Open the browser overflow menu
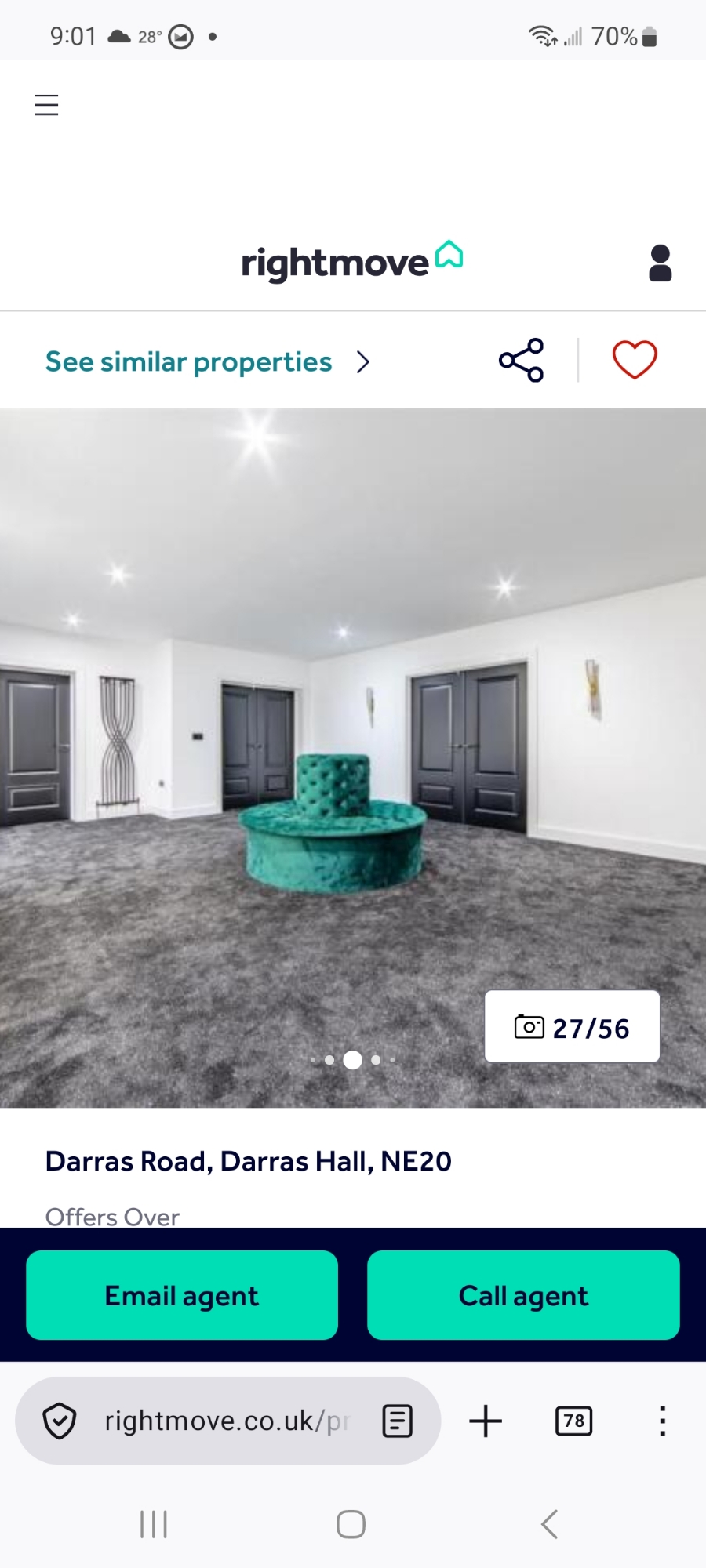The image size is (706, 1568). [x=662, y=1421]
